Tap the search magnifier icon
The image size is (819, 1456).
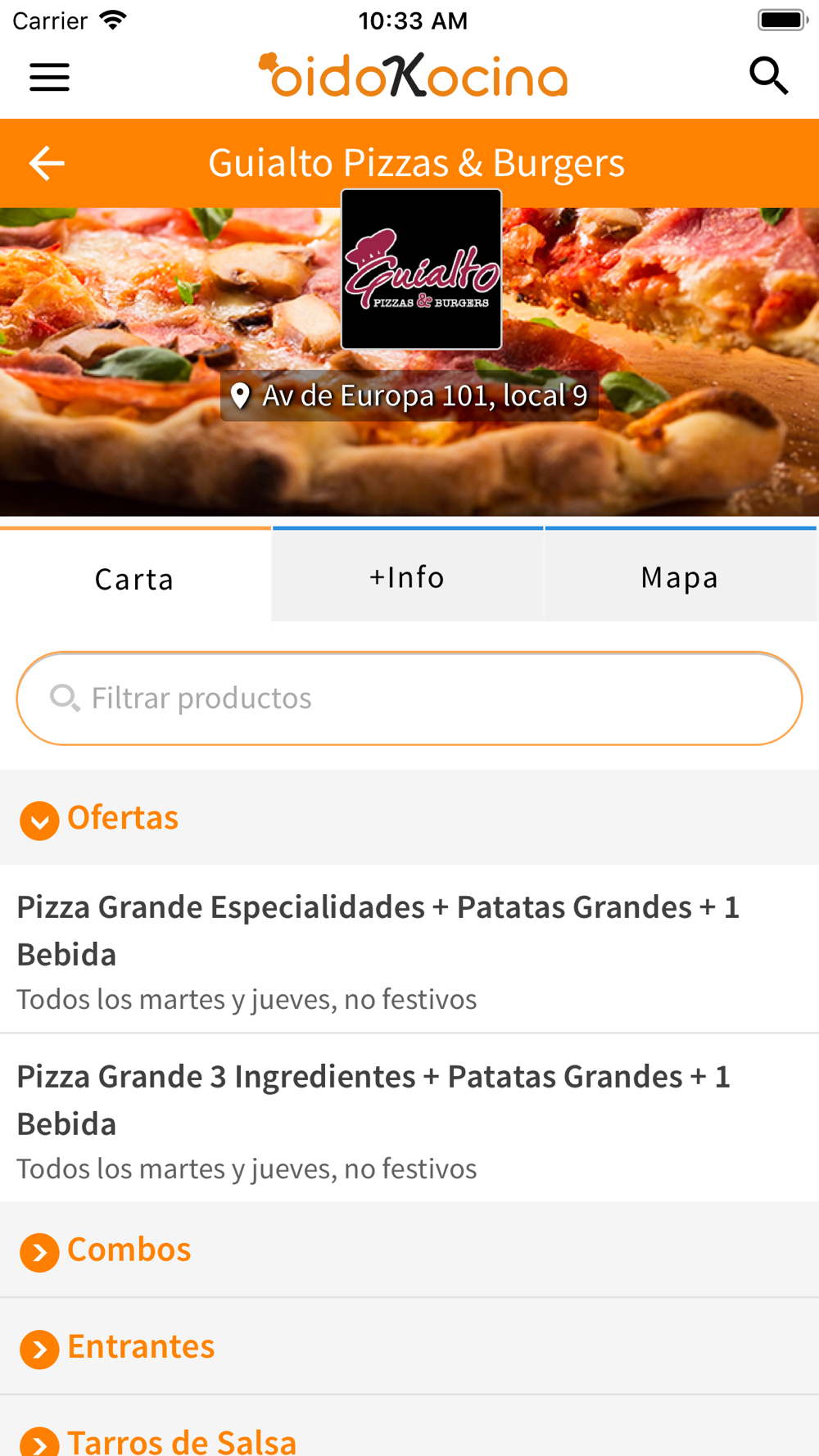click(x=768, y=76)
